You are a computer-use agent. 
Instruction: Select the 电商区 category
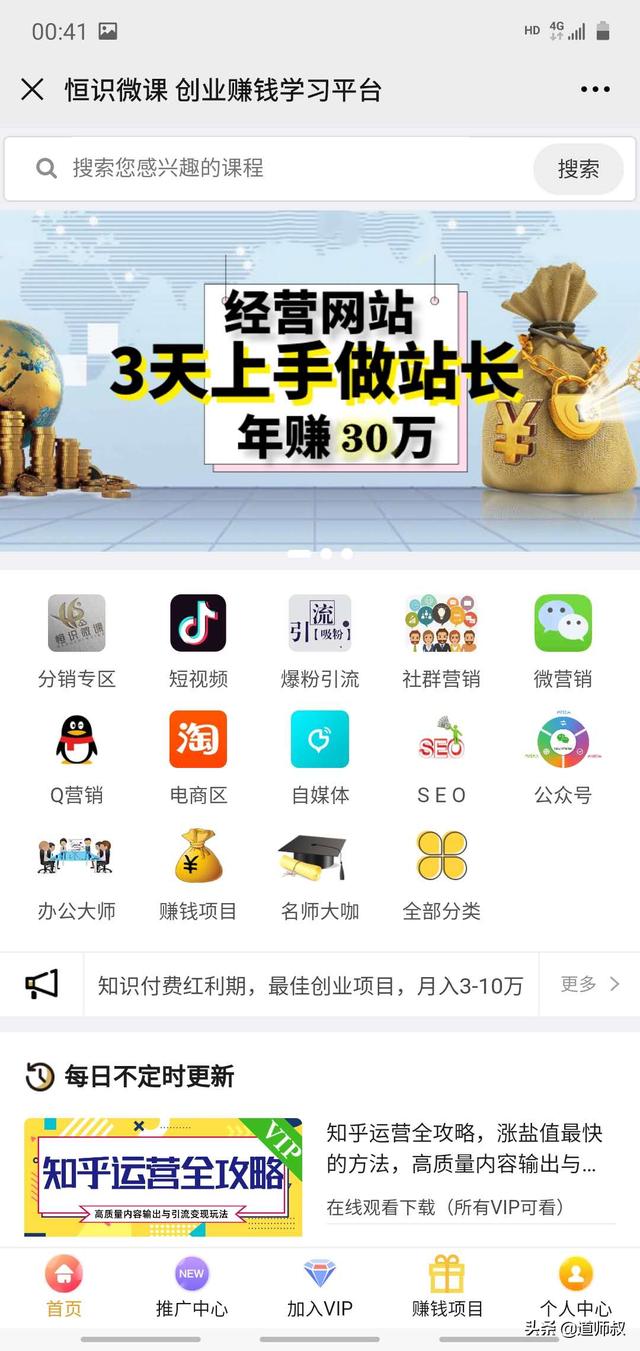[x=198, y=757]
